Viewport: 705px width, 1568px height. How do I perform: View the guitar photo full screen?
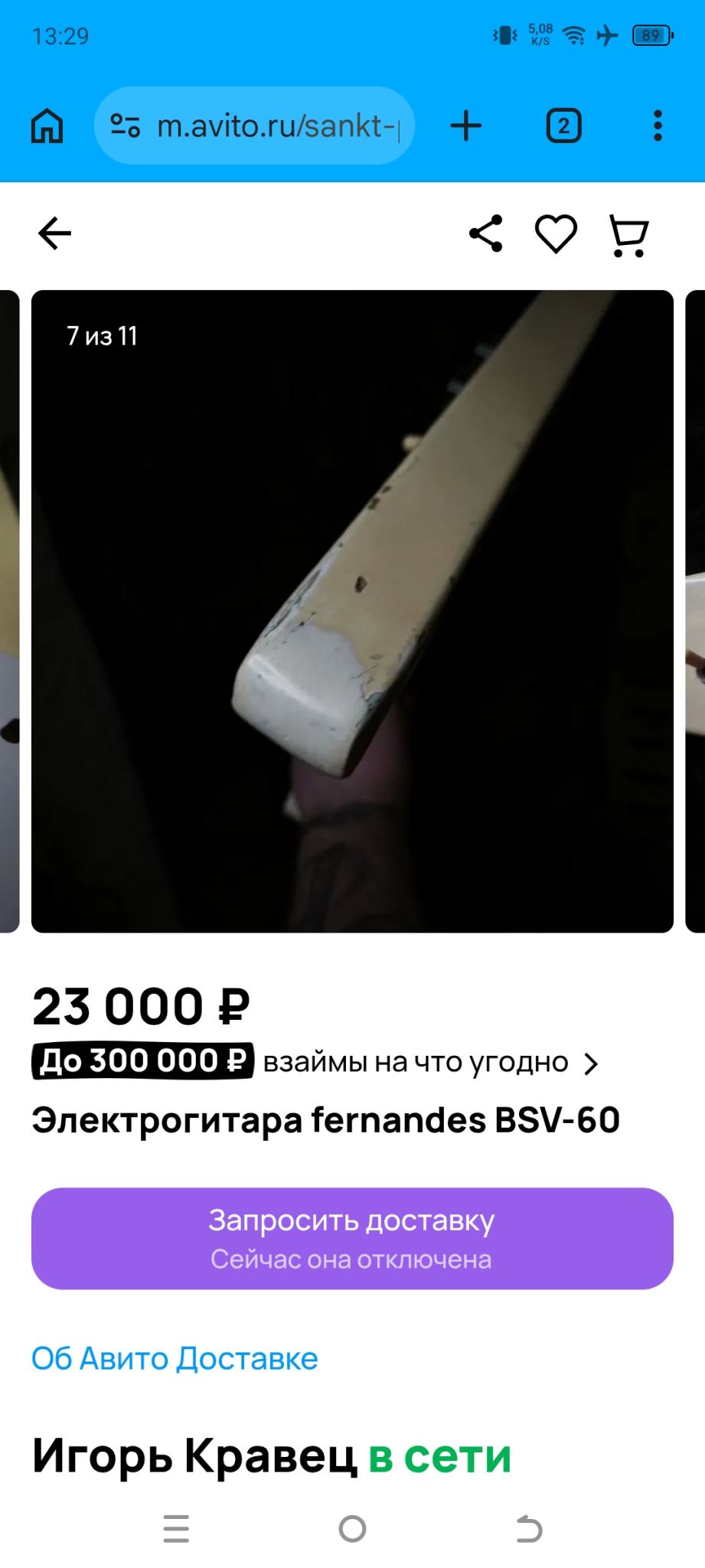(x=352, y=611)
